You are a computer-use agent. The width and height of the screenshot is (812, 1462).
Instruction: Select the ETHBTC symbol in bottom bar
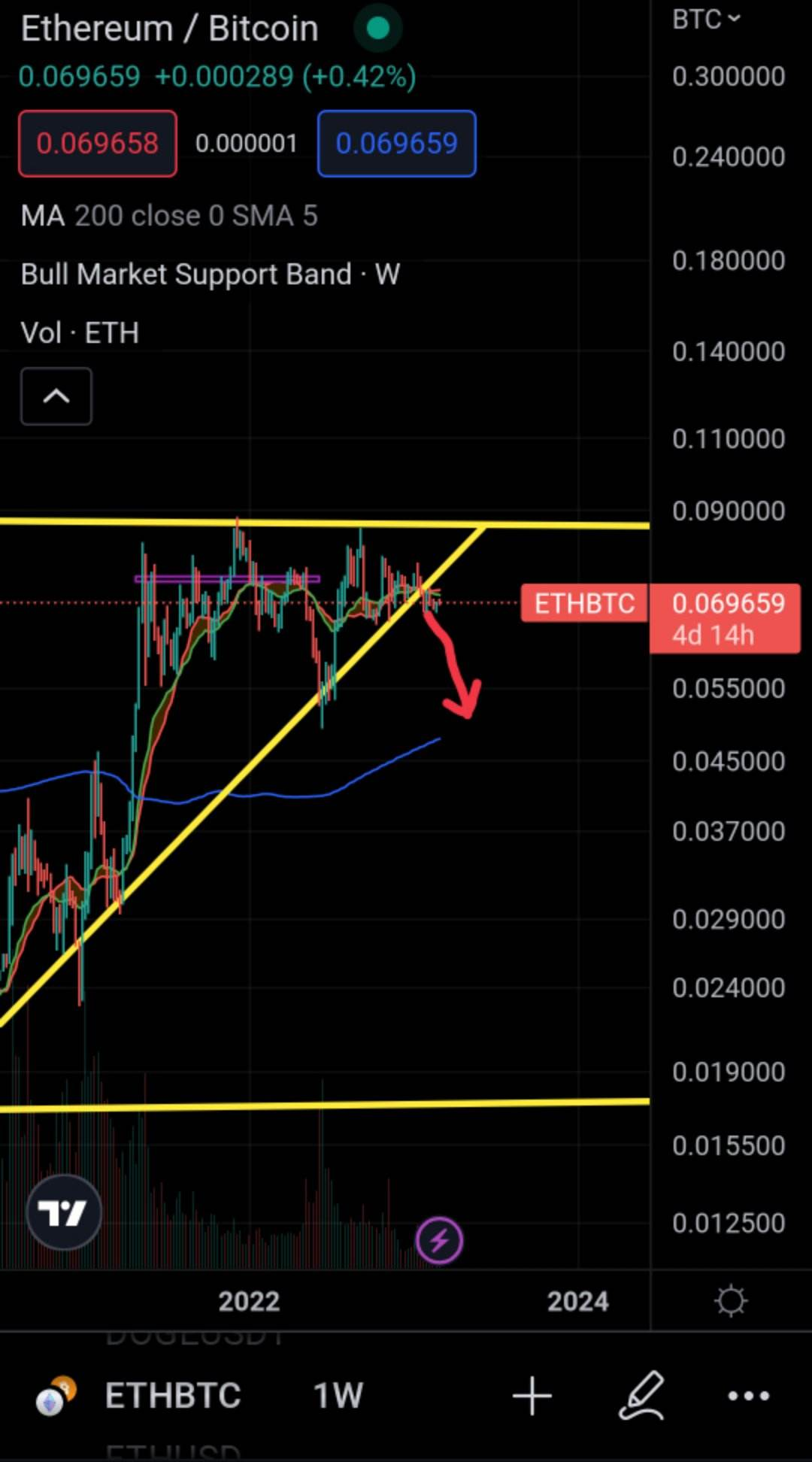pyautogui.click(x=172, y=1395)
